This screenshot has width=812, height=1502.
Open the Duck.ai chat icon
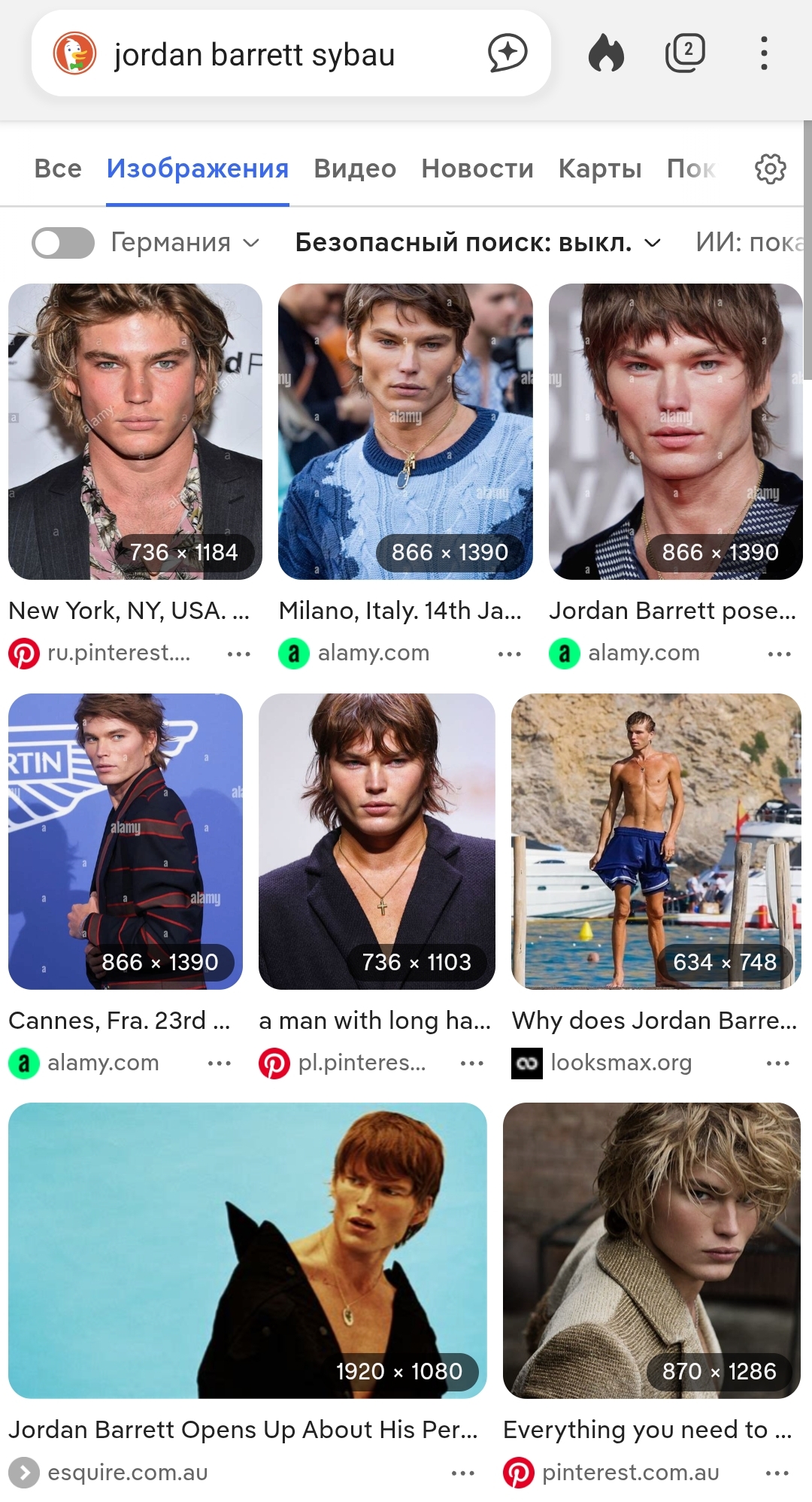click(x=507, y=53)
